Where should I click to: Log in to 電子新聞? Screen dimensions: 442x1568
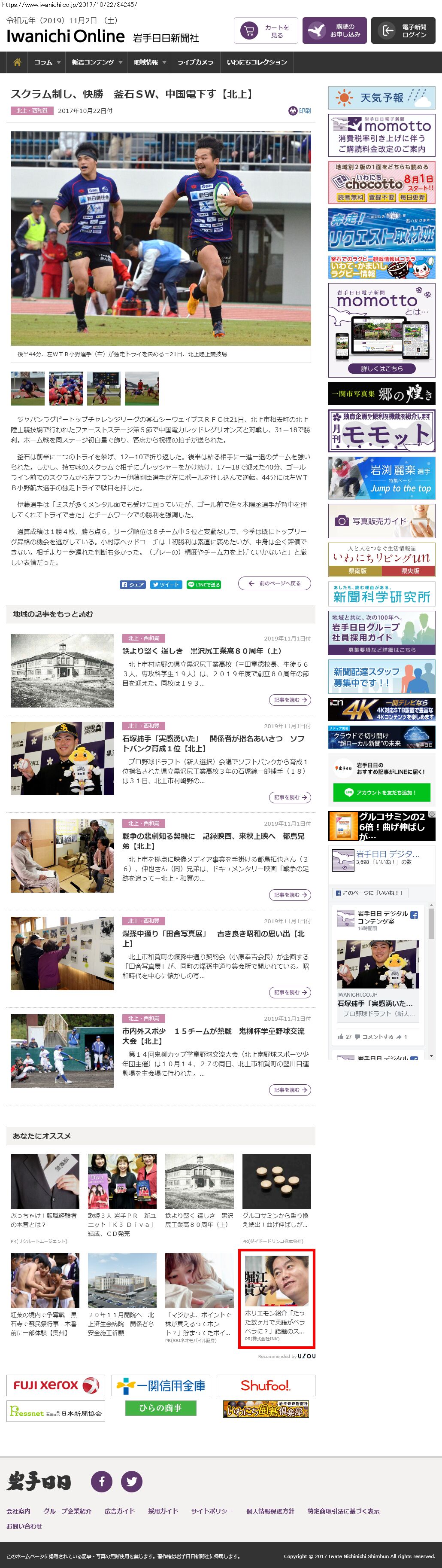point(403,31)
